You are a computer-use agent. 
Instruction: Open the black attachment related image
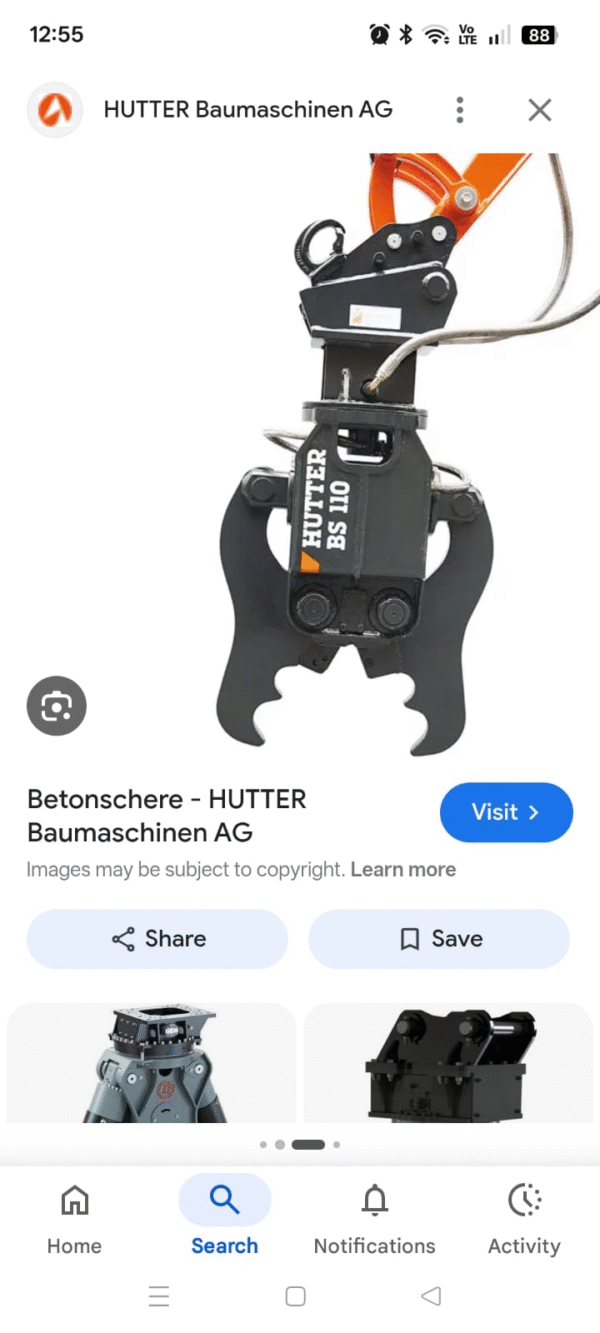[x=448, y=1062]
